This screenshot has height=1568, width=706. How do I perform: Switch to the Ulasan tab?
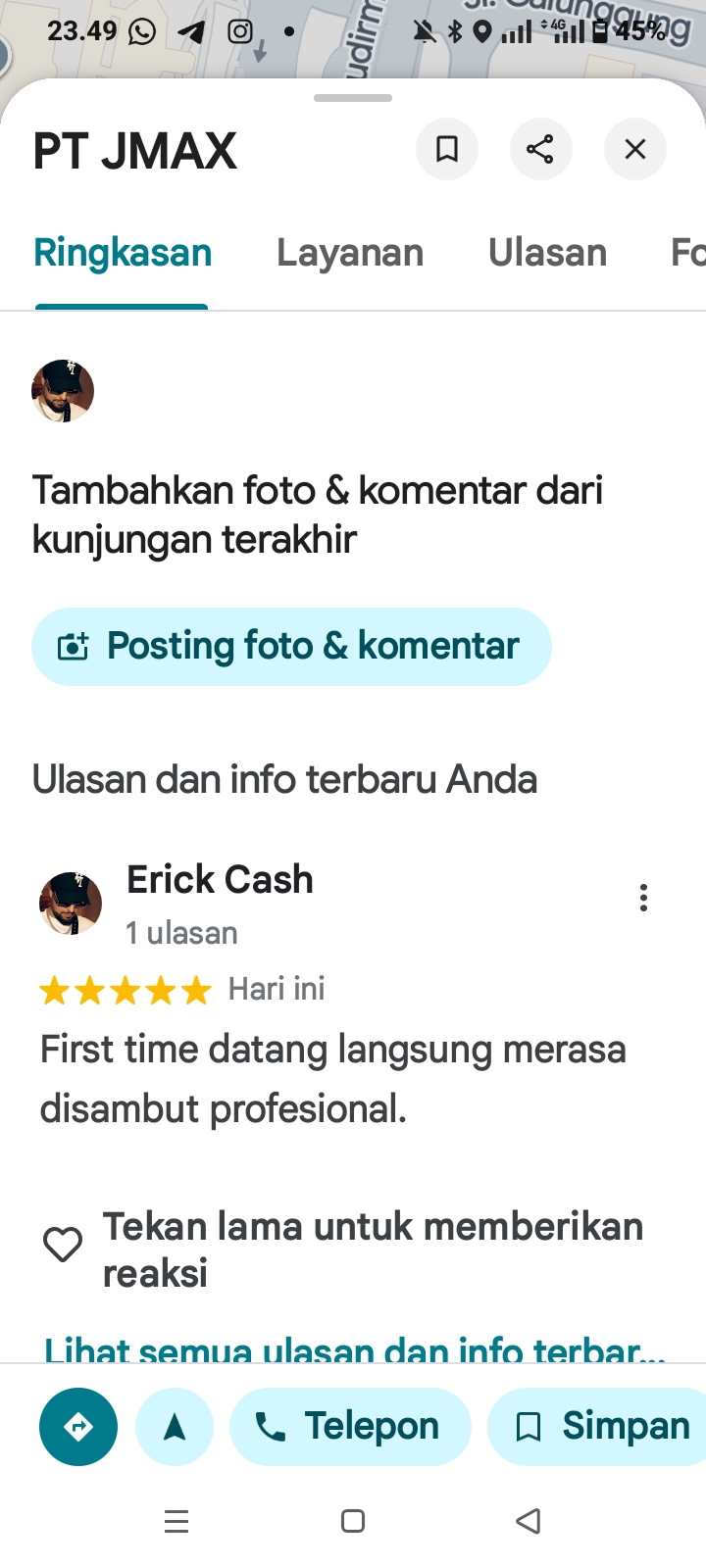[x=547, y=253]
